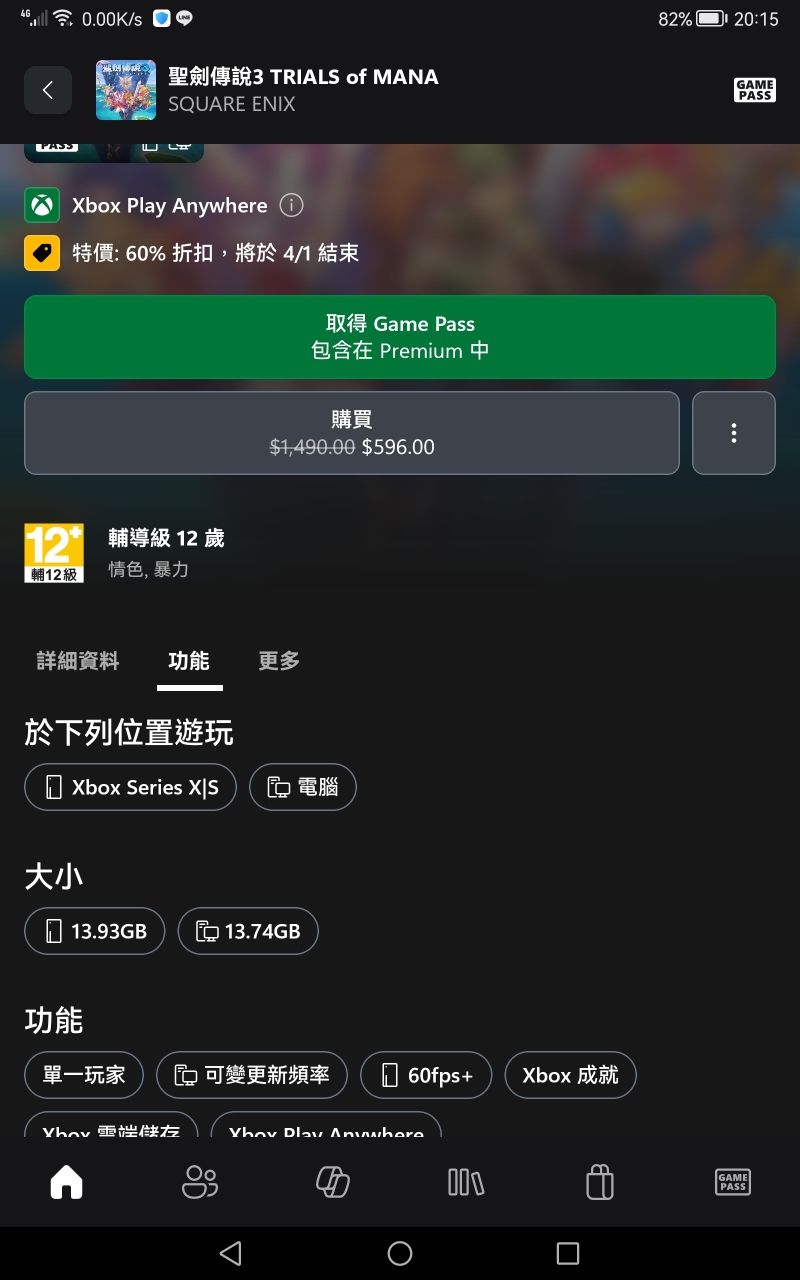Tap the 60fps+ feature chip

tap(426, 1075)
